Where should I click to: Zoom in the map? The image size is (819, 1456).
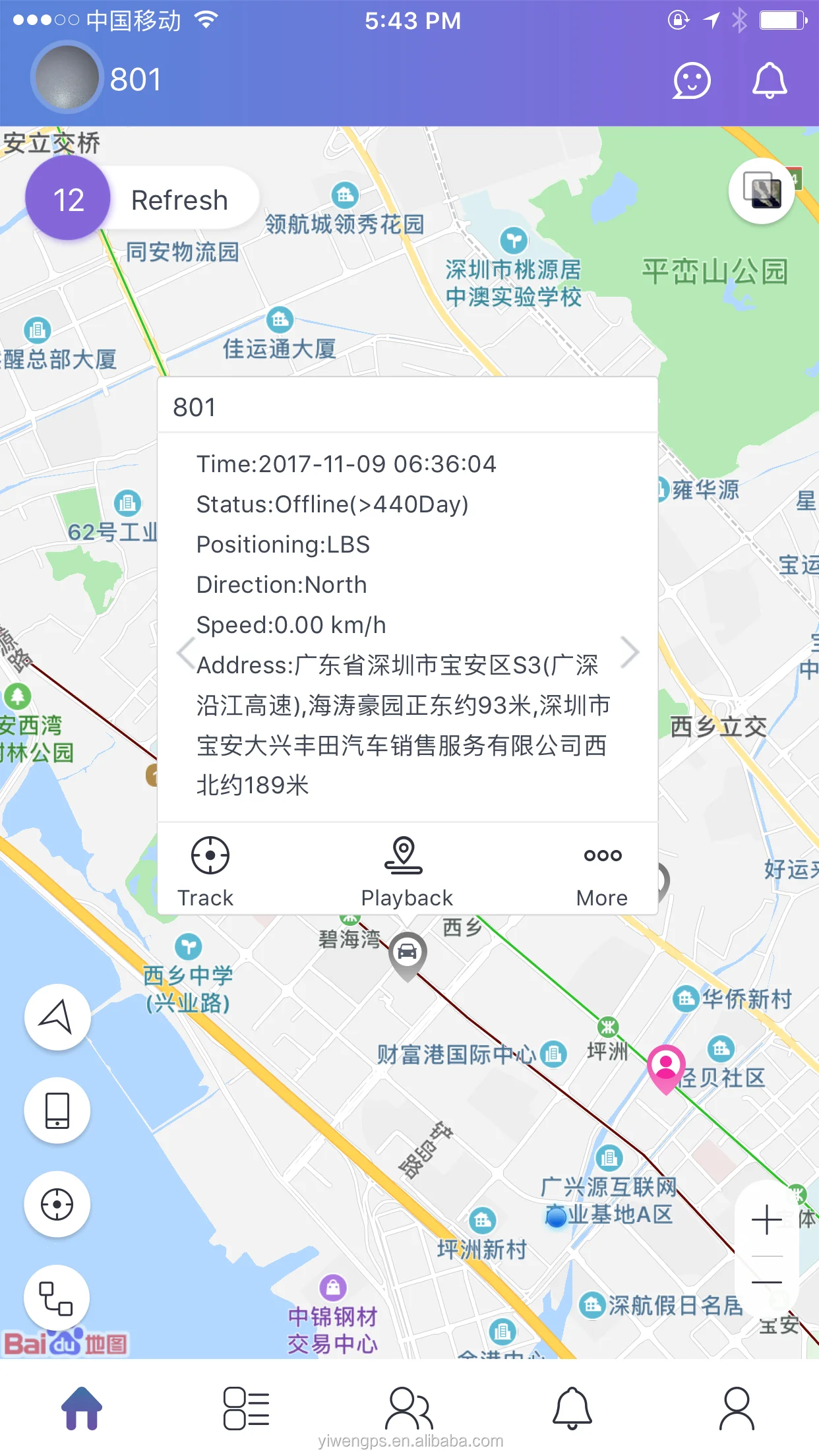[x=766, y=1219]
